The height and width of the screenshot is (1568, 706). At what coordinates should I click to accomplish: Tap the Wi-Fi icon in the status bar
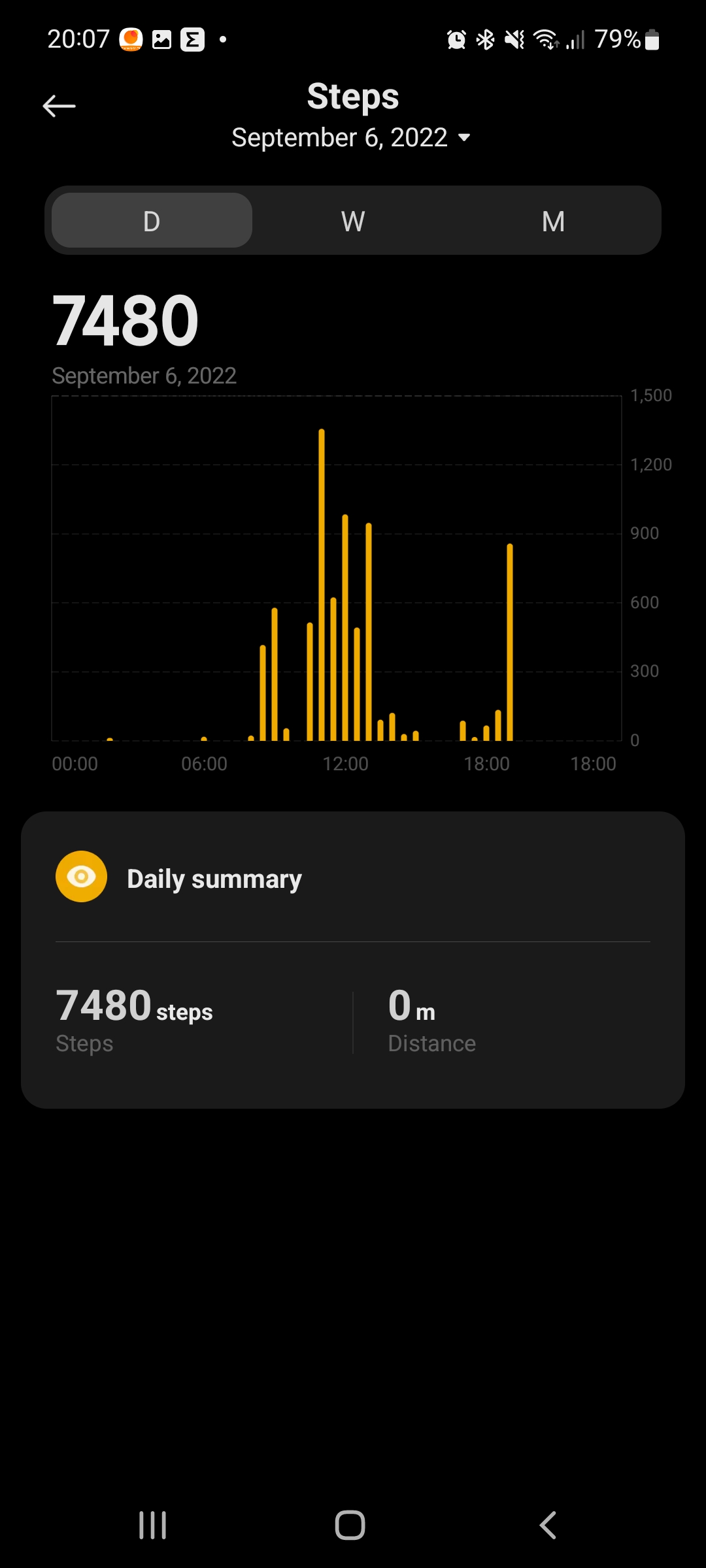coord(546,40)
